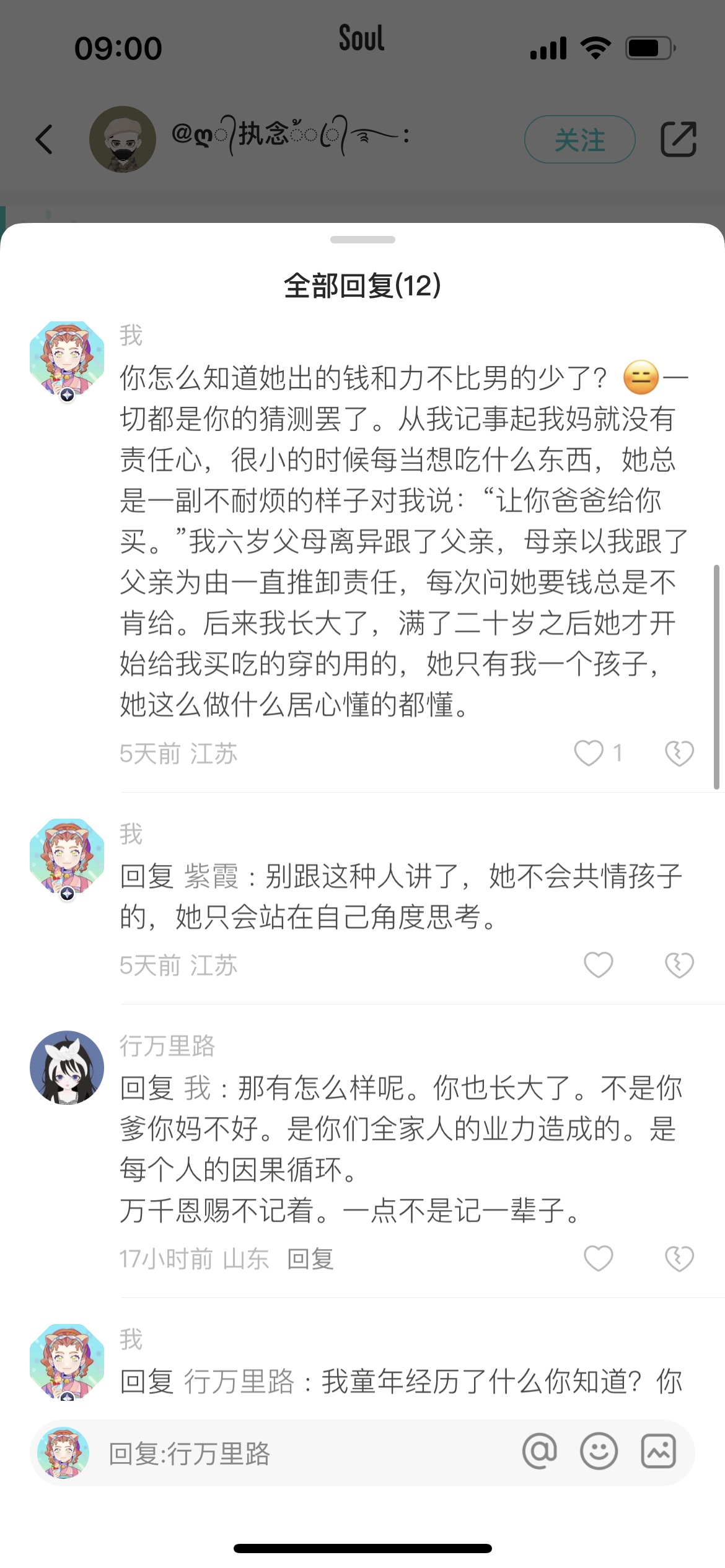Dislike the long first comment from 江苏
This screenshot has height=1568, width=725.
pos(679,753)
